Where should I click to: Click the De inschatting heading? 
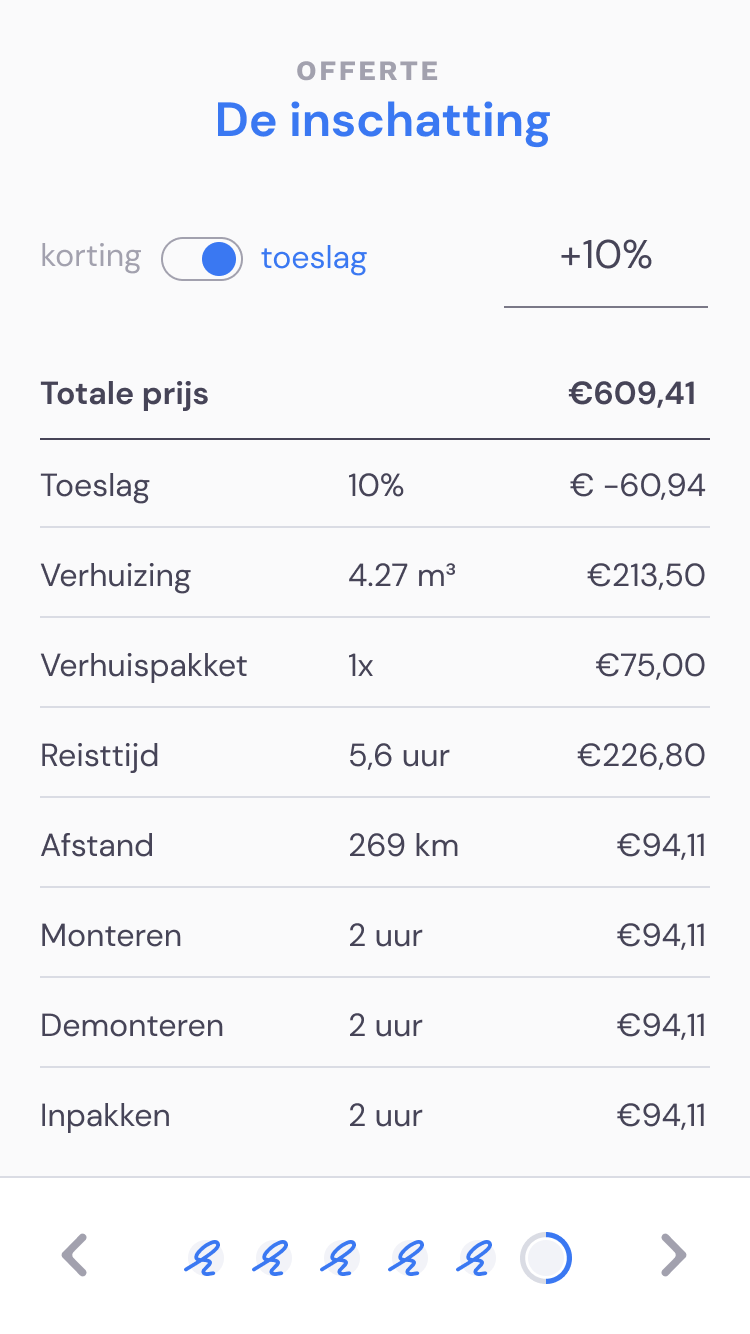coord(383,119)
